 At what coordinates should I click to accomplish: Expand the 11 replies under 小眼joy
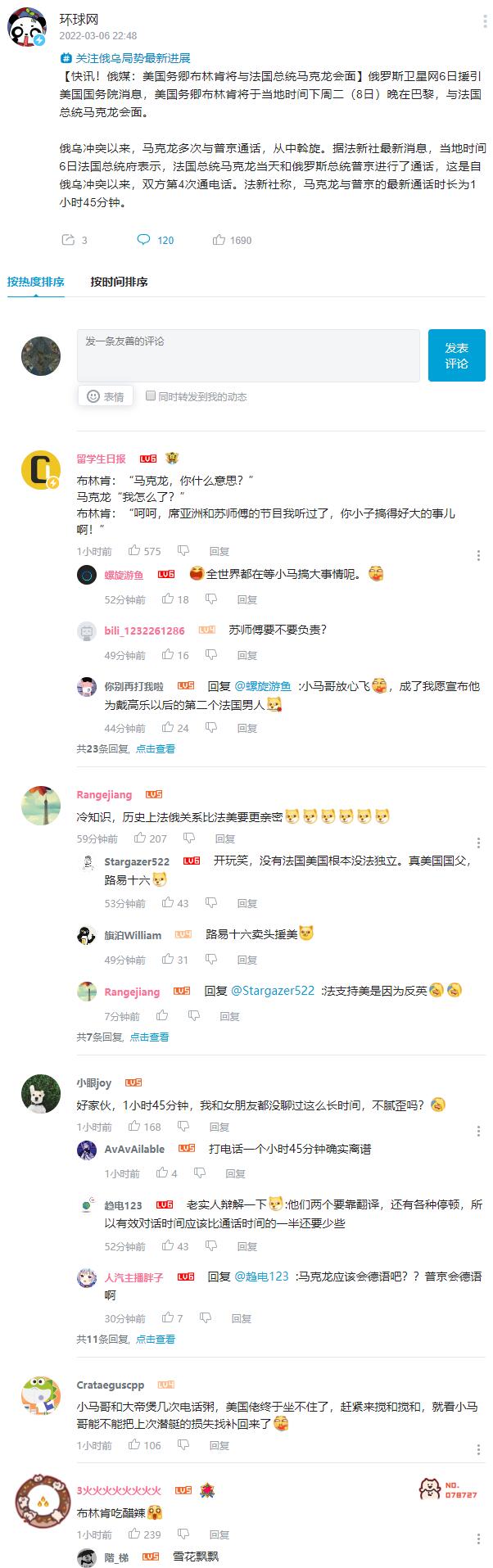(x=155, y=1339)
